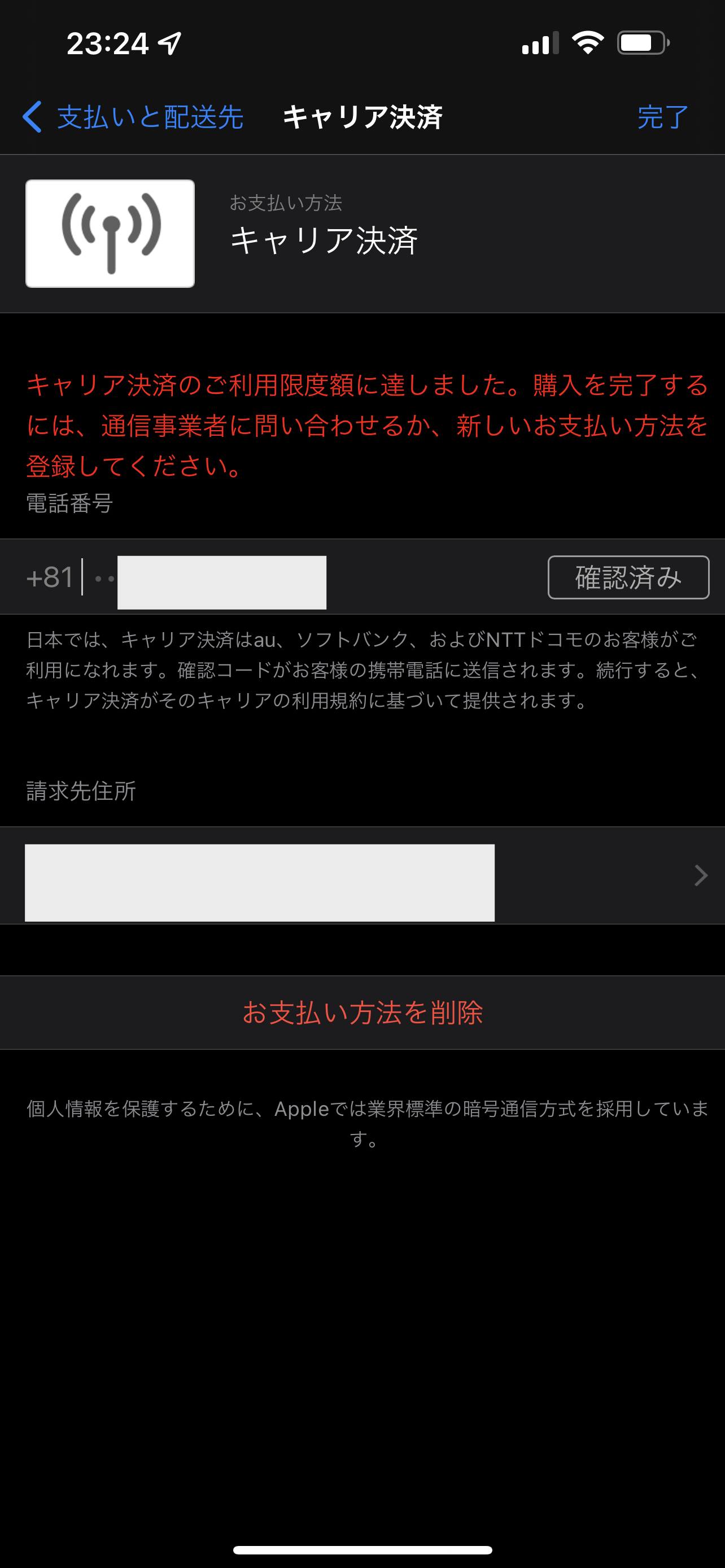Tap 完了 to finish
This screenshot has width=725, height=1568.
(662, 117)
